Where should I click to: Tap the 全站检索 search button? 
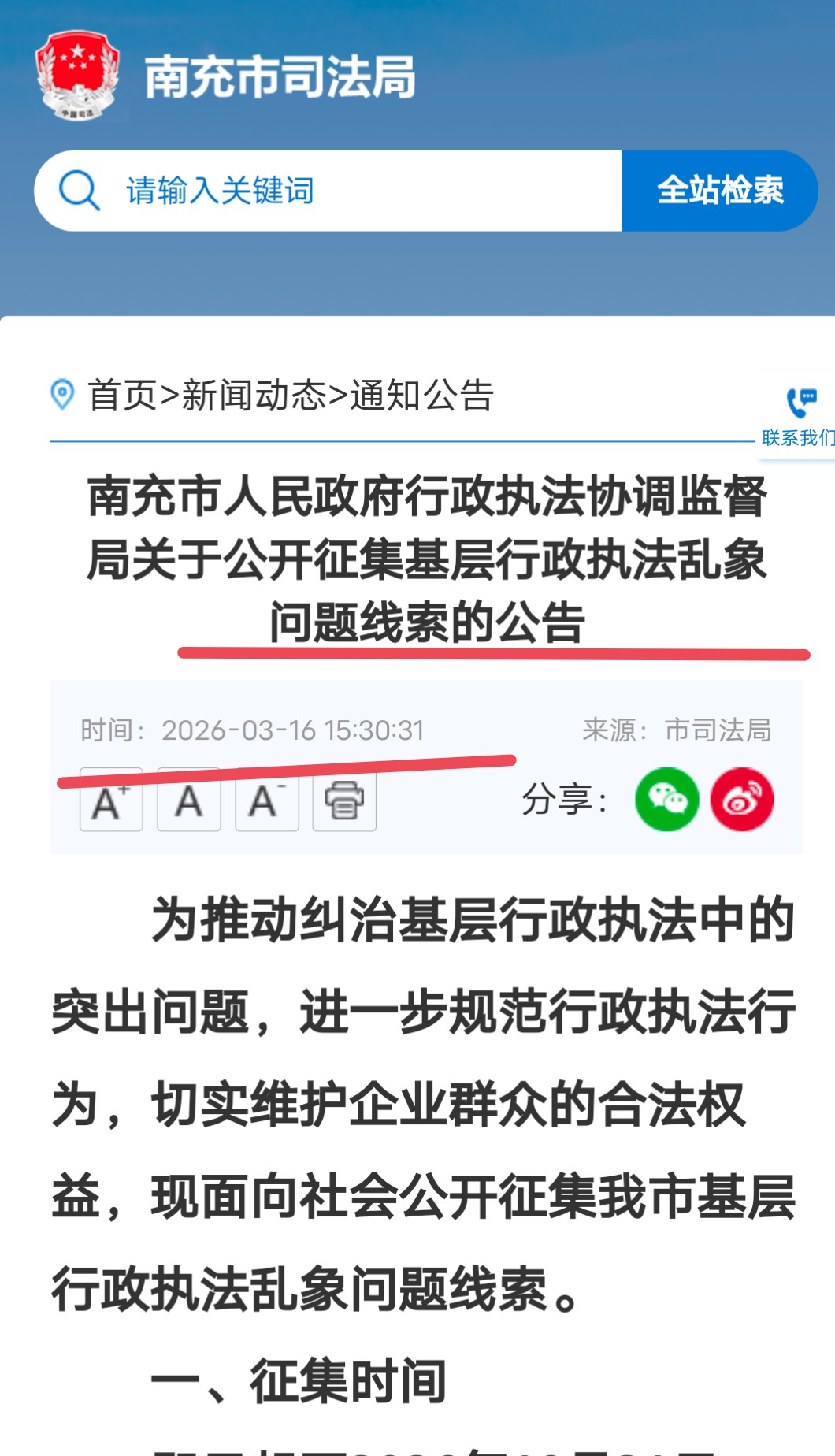coord(720,191)
